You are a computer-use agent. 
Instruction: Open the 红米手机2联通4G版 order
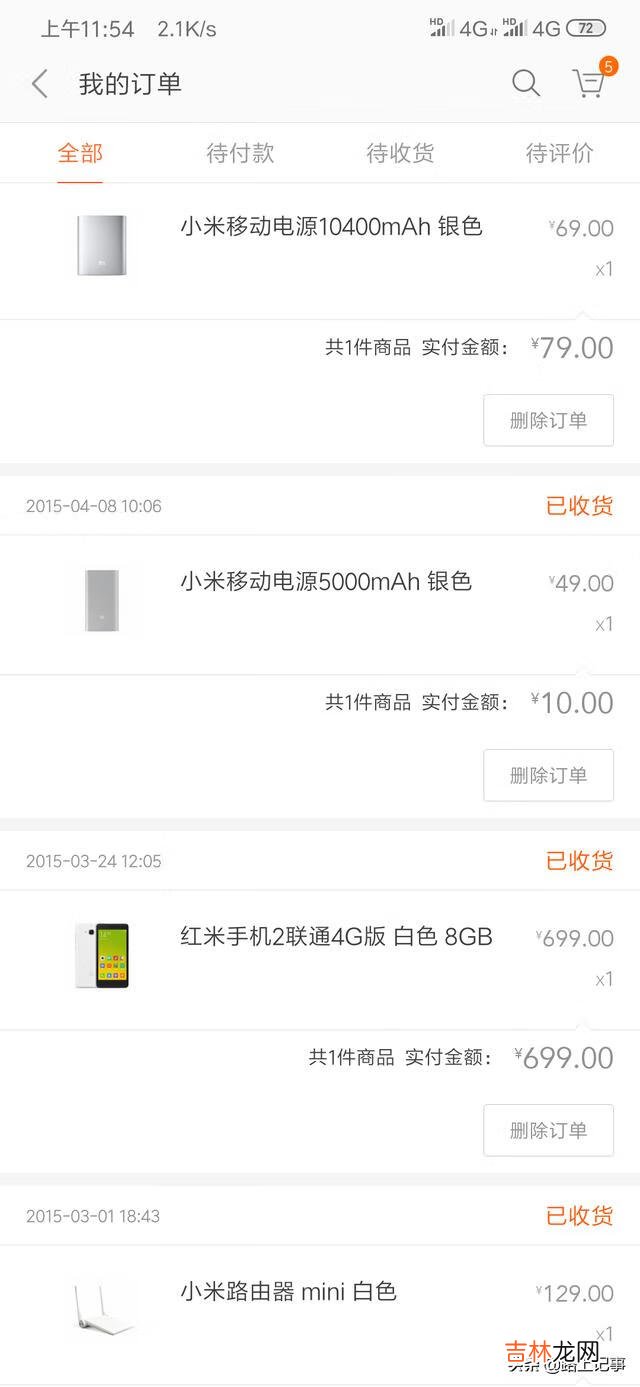click(x=336, y=937)
